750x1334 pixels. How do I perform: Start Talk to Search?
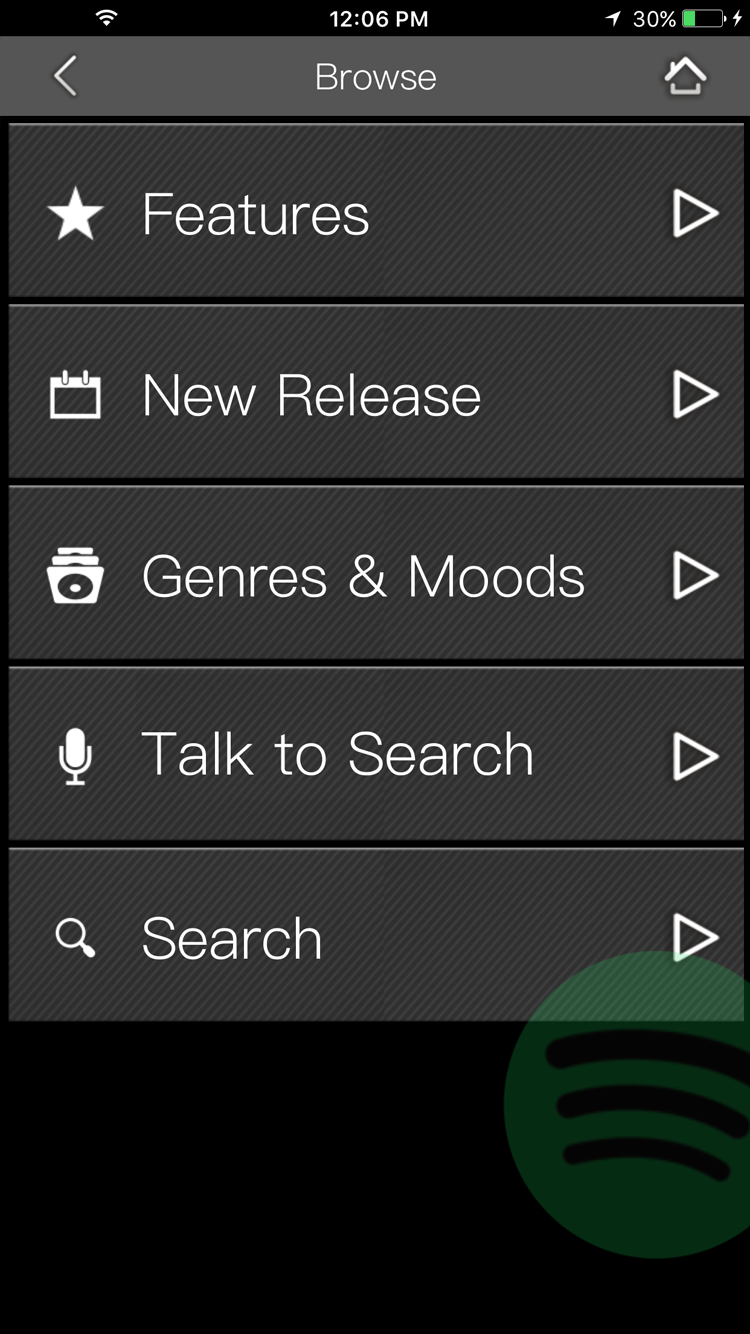pyautogui.click(x=376, y=755)
